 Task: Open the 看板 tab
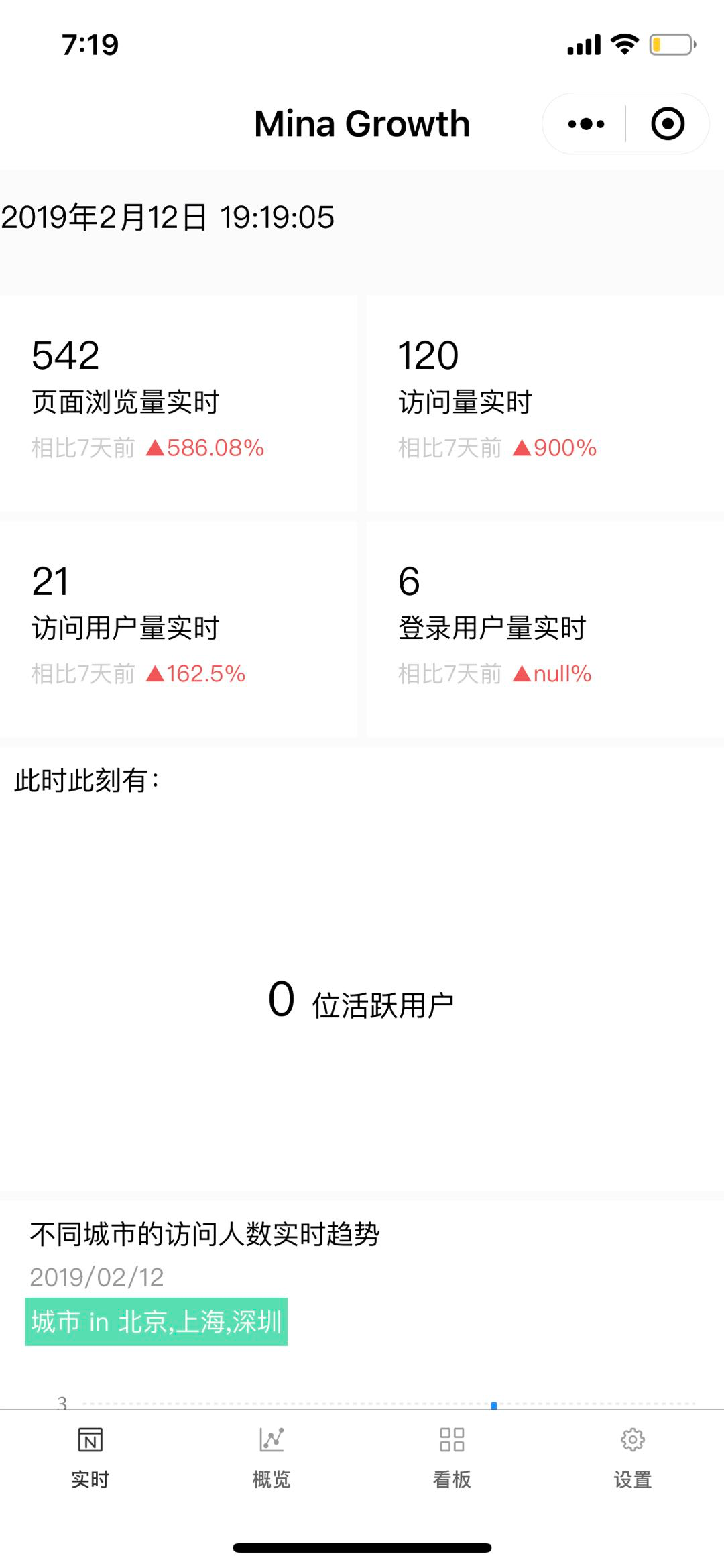pyautogui.click(x=452, y=1458)
